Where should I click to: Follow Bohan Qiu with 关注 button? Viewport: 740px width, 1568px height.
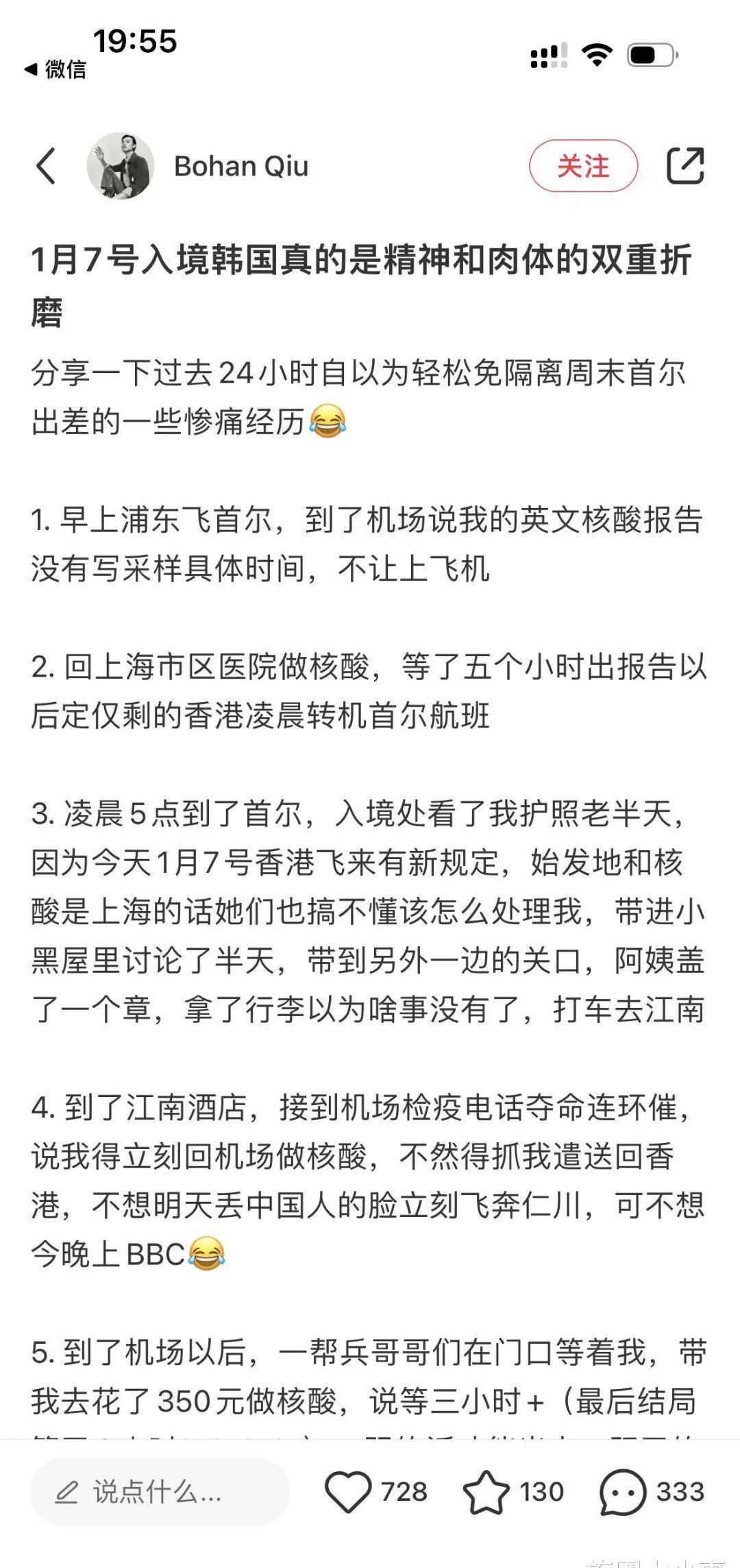[x=583, y=166]
